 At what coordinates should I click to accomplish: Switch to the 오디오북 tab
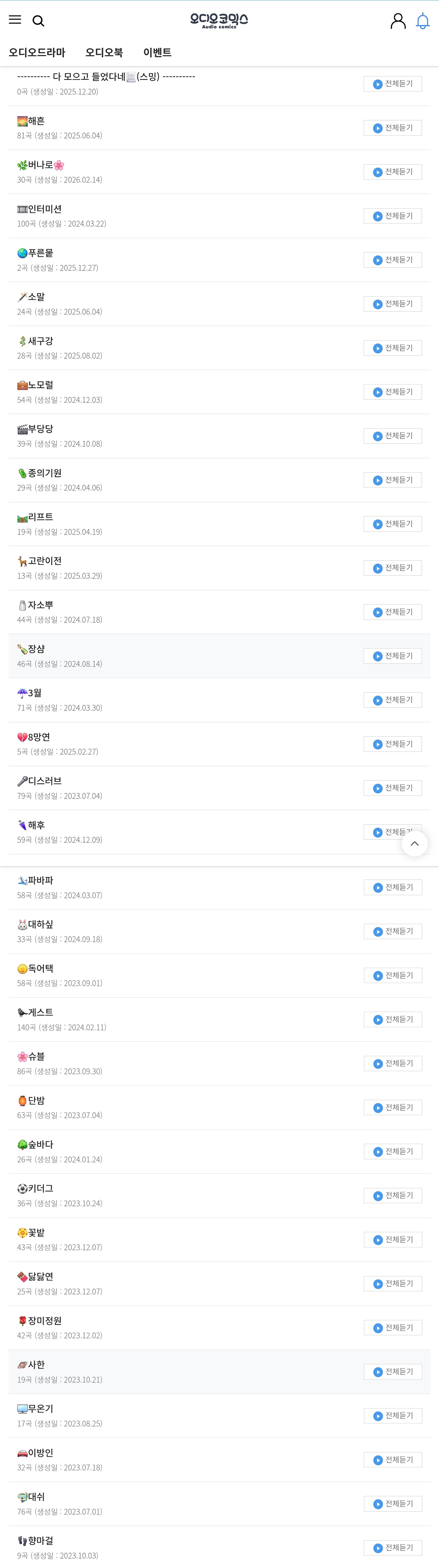coord(104,52)
